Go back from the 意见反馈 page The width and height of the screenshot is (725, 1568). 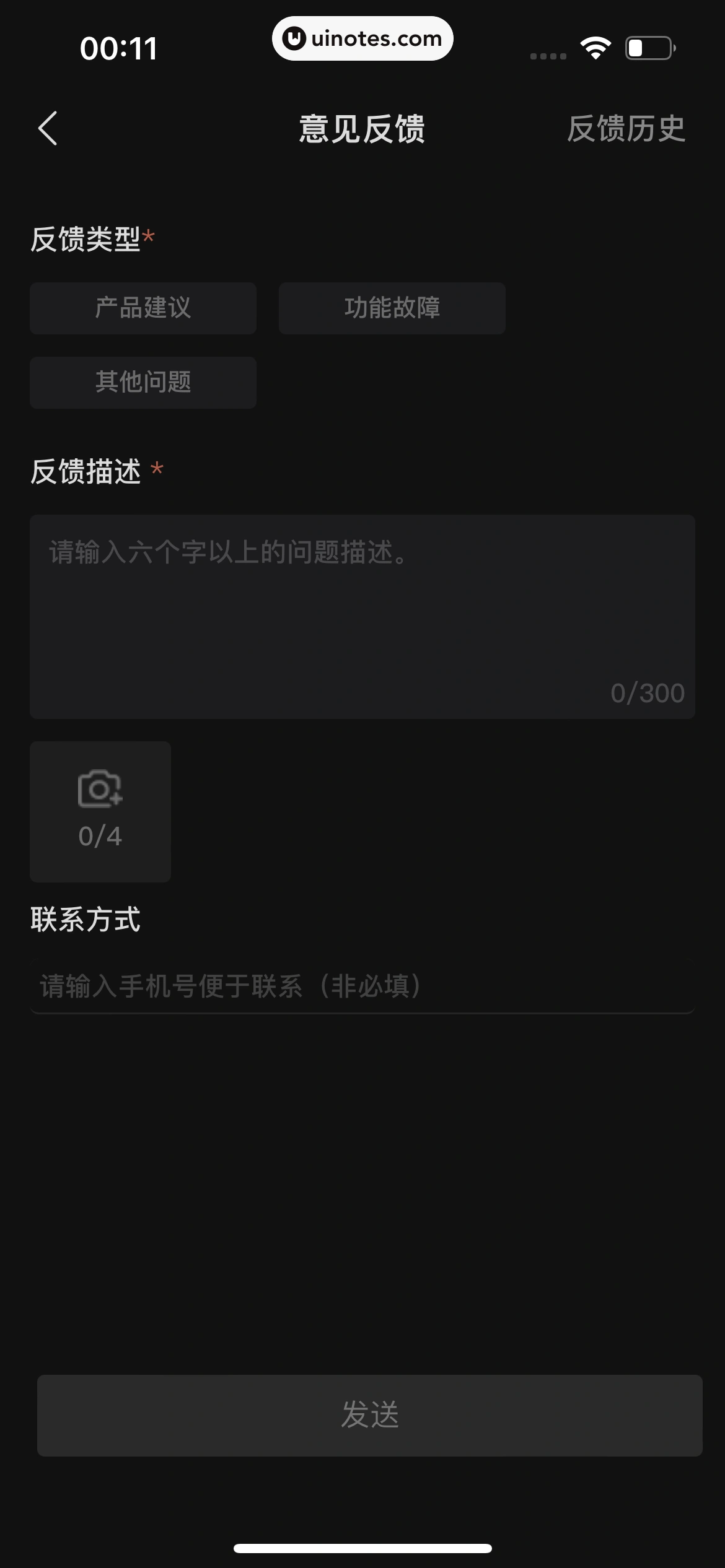pos(48,128)
